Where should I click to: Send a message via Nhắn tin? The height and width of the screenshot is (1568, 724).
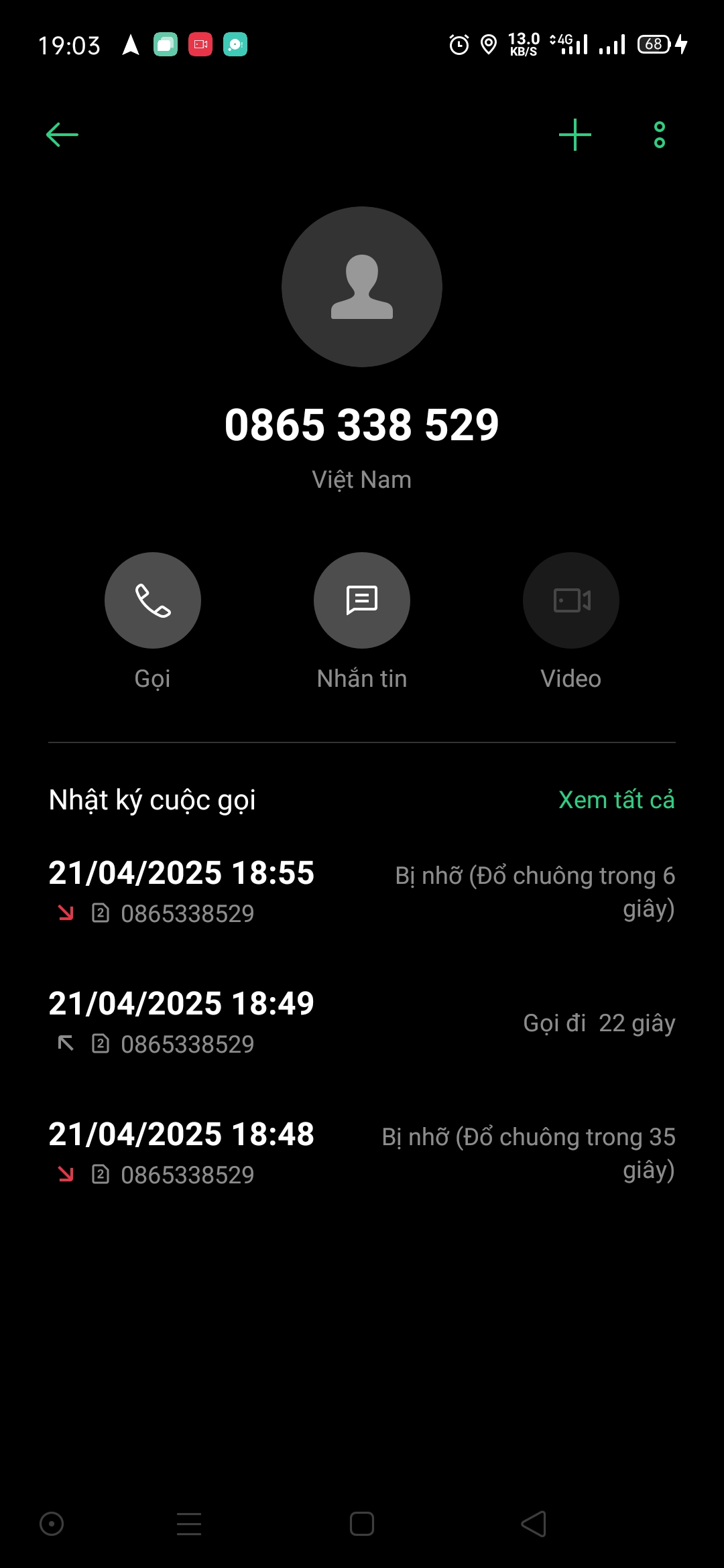tap(362, 600)
